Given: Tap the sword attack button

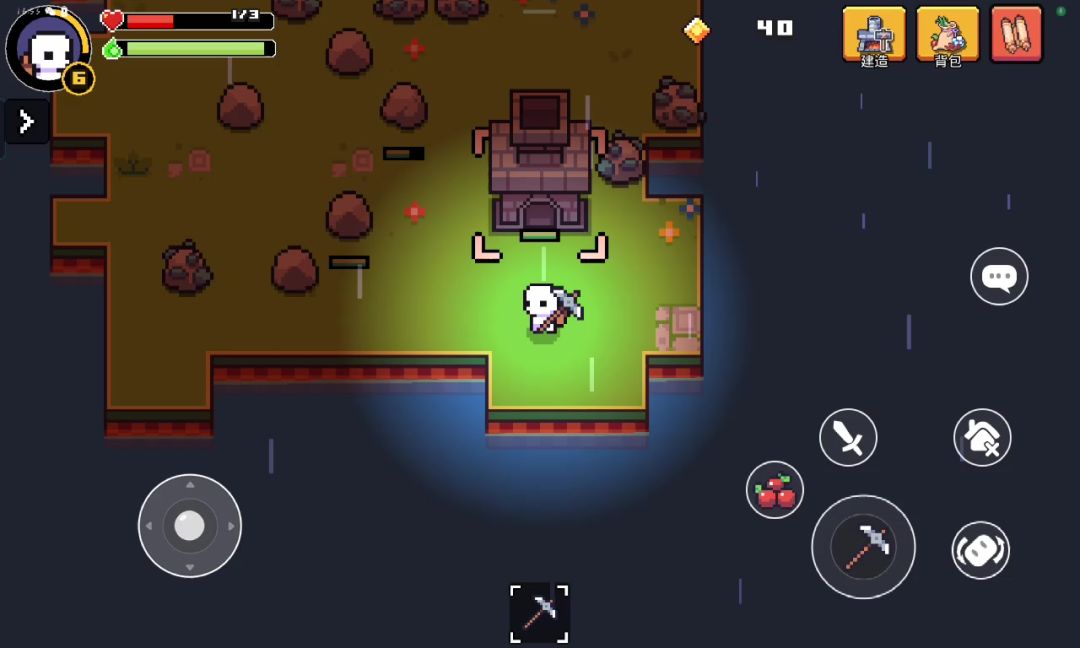Looking at the screenshot, I should [x=848, y=437].
